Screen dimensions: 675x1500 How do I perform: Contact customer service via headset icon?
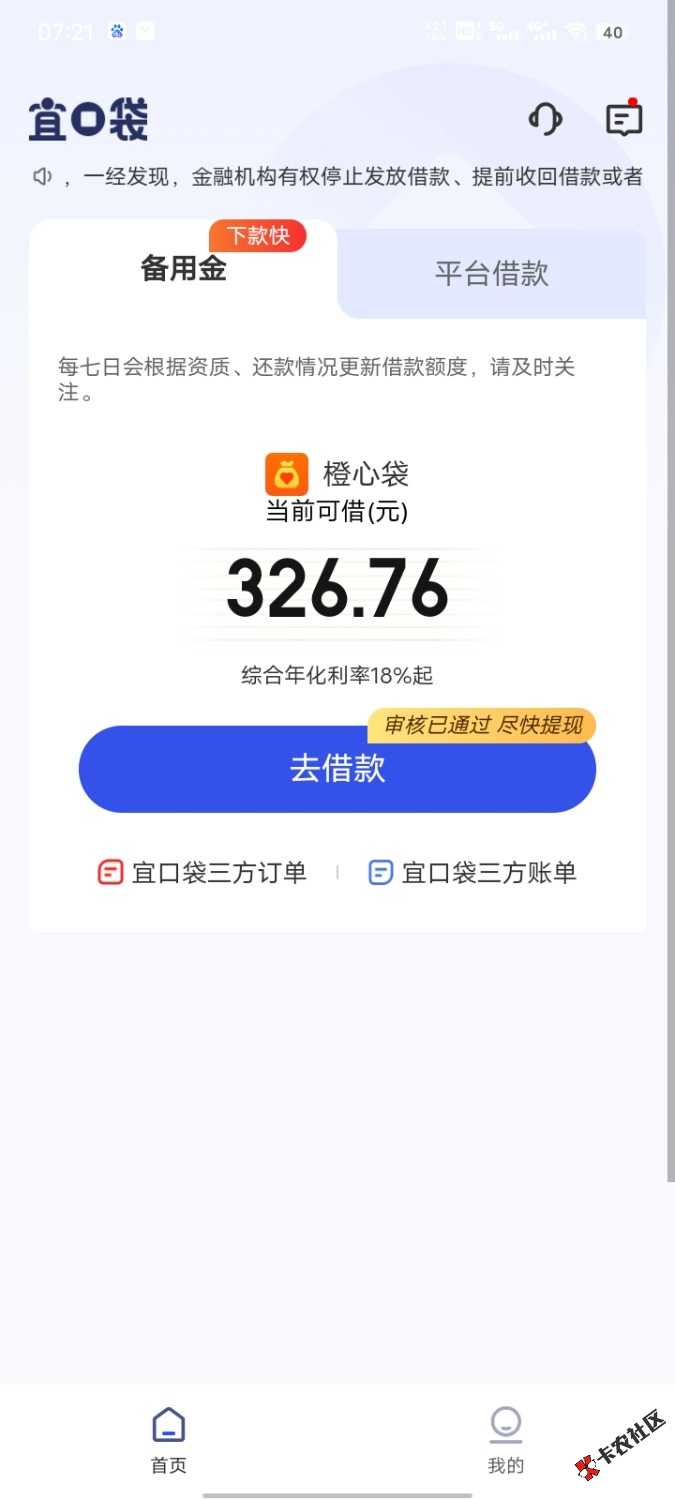click(x=545, y=120)
